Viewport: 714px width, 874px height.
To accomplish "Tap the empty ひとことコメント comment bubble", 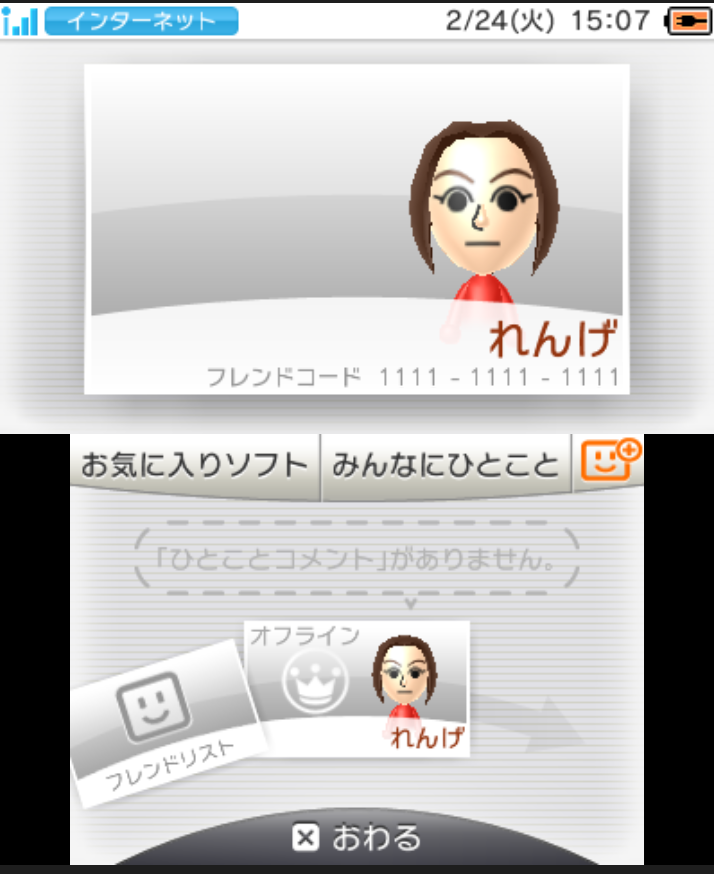I will (x=357, y=558).
